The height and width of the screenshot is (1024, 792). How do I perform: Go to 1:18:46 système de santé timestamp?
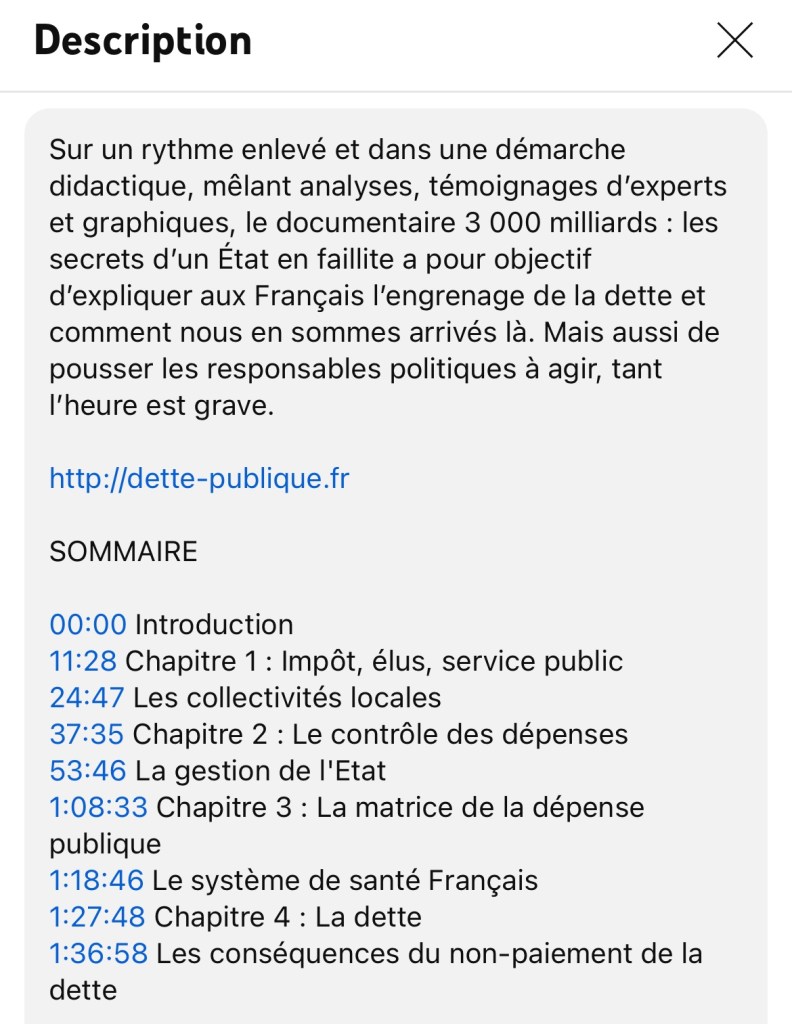[x=97, y=881]
